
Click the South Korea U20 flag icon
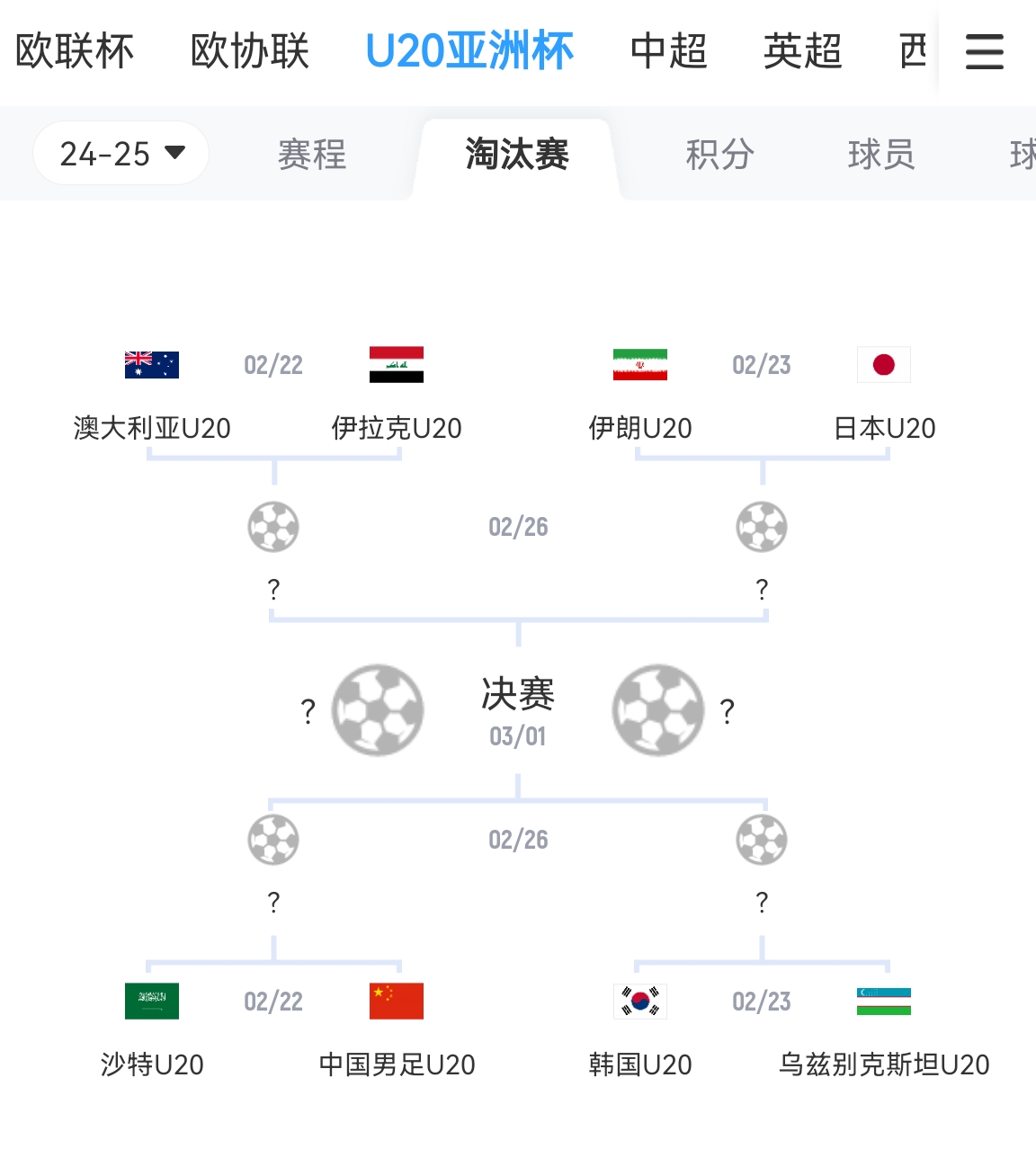tap(639, 1001)
